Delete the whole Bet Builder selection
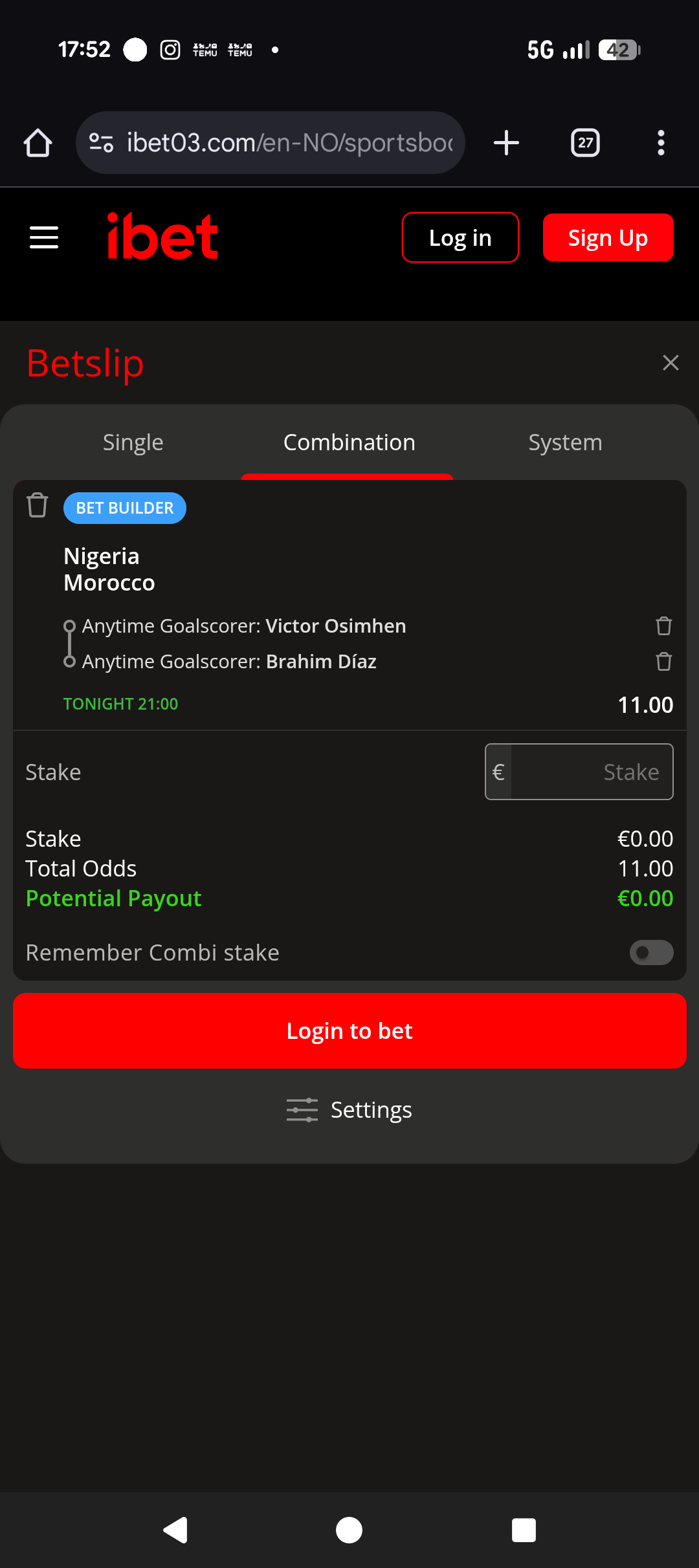Image resolution: width=699 pixels, height=1568 pixels. (x=37, y=505)
